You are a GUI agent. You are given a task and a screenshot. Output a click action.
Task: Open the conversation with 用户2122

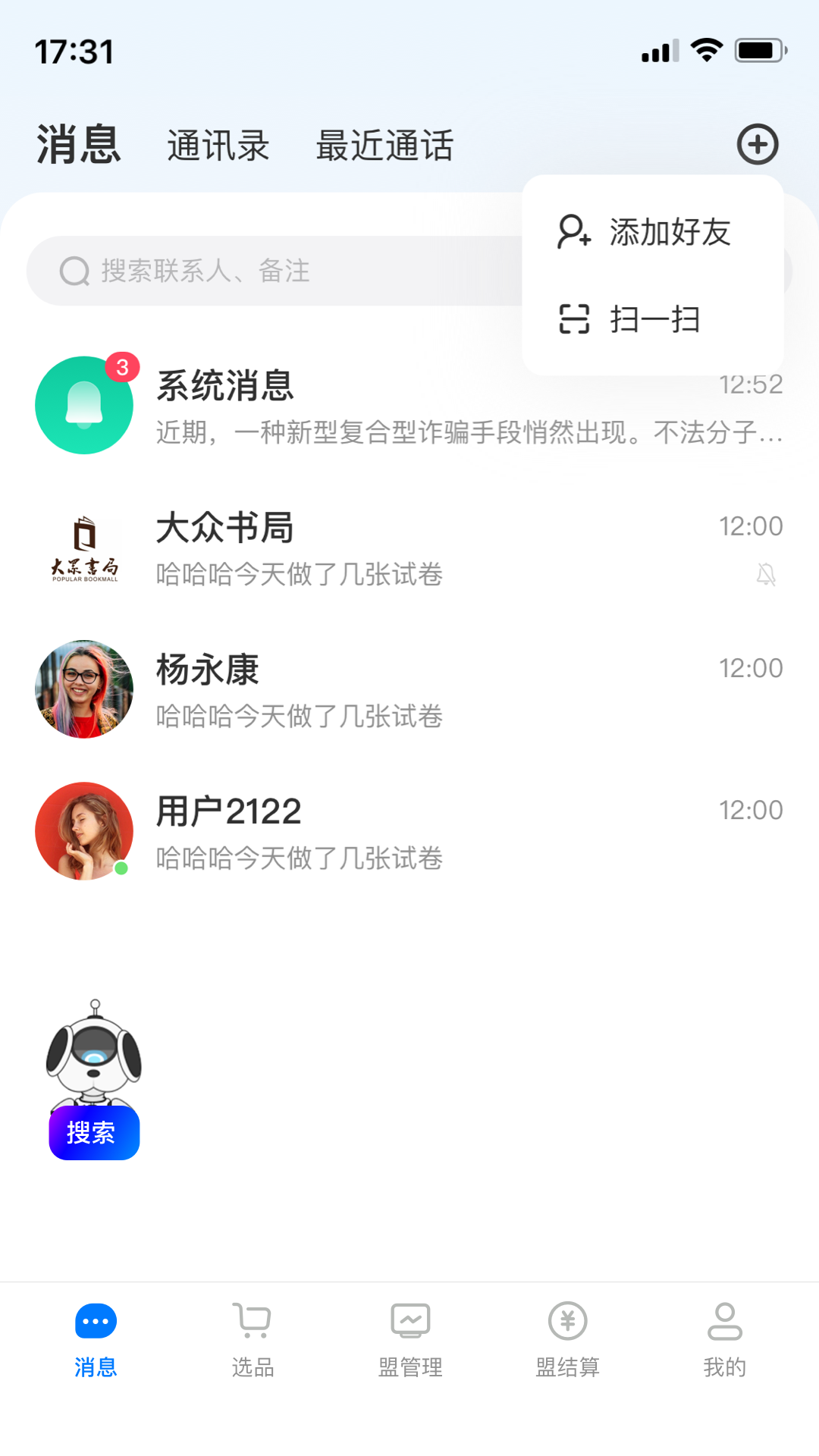[x=303, y=830]
